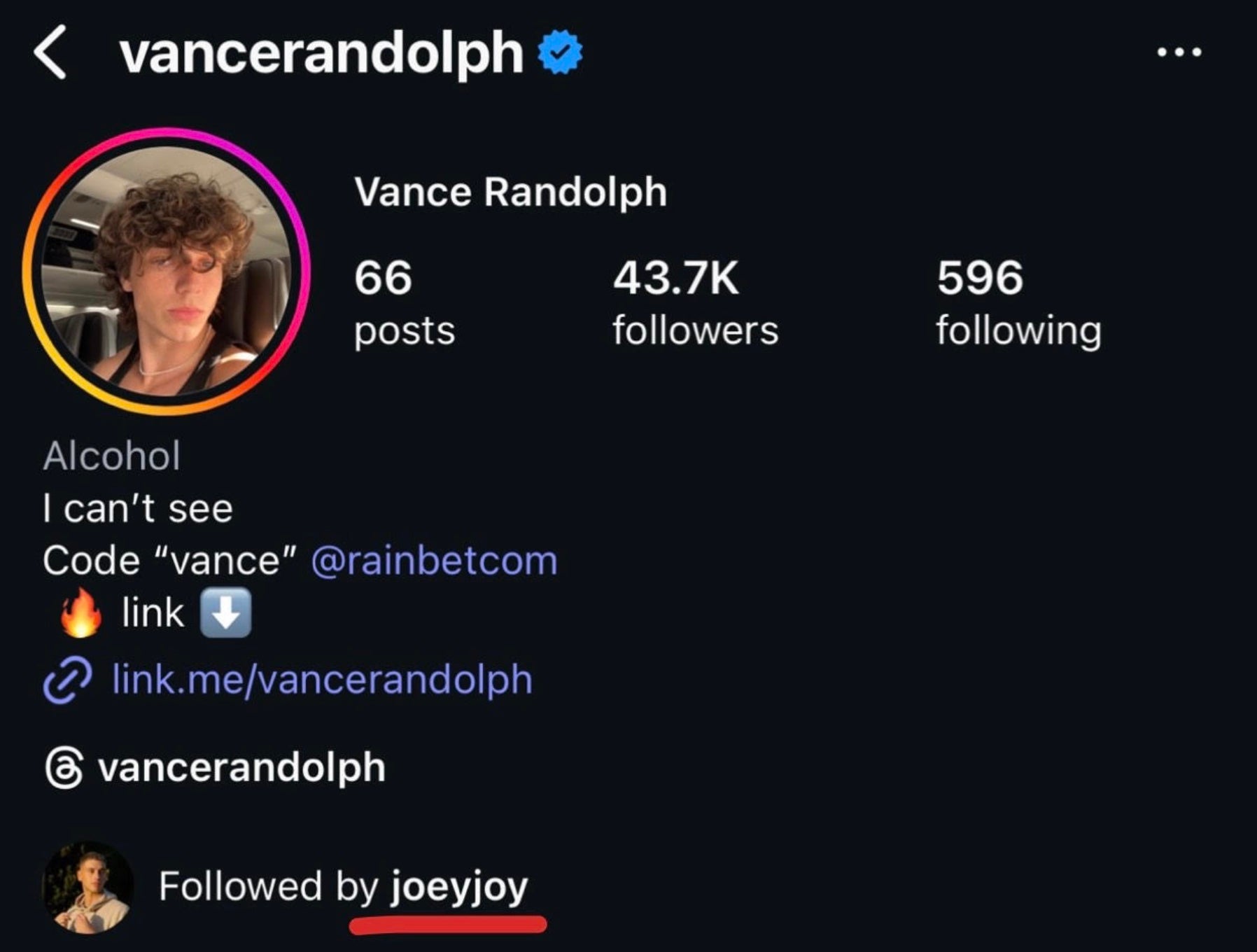Go back from vancerandolph's profile
Image resolution: width=1257 pixels, height=952 pixels.
pos(50,52)
